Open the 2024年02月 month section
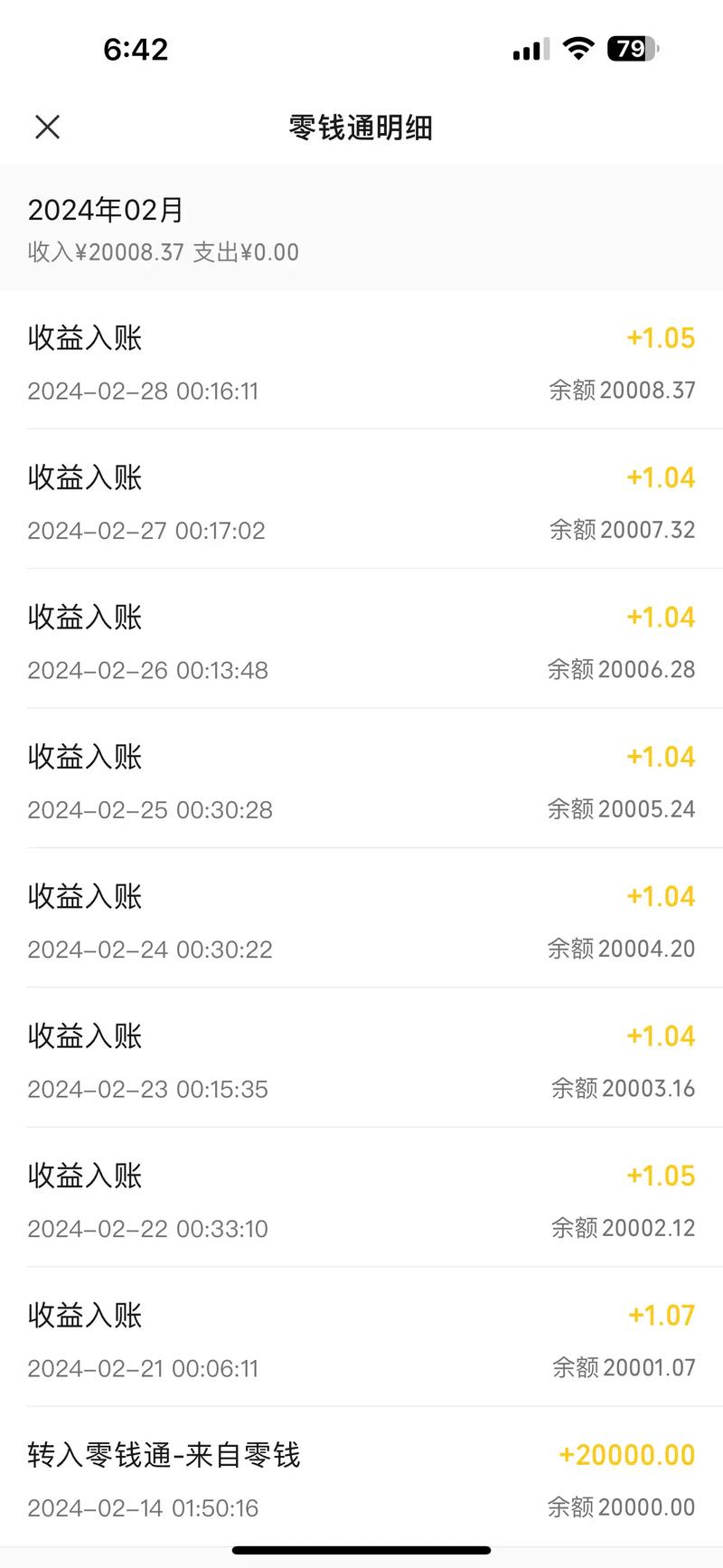 pos(105,210)
